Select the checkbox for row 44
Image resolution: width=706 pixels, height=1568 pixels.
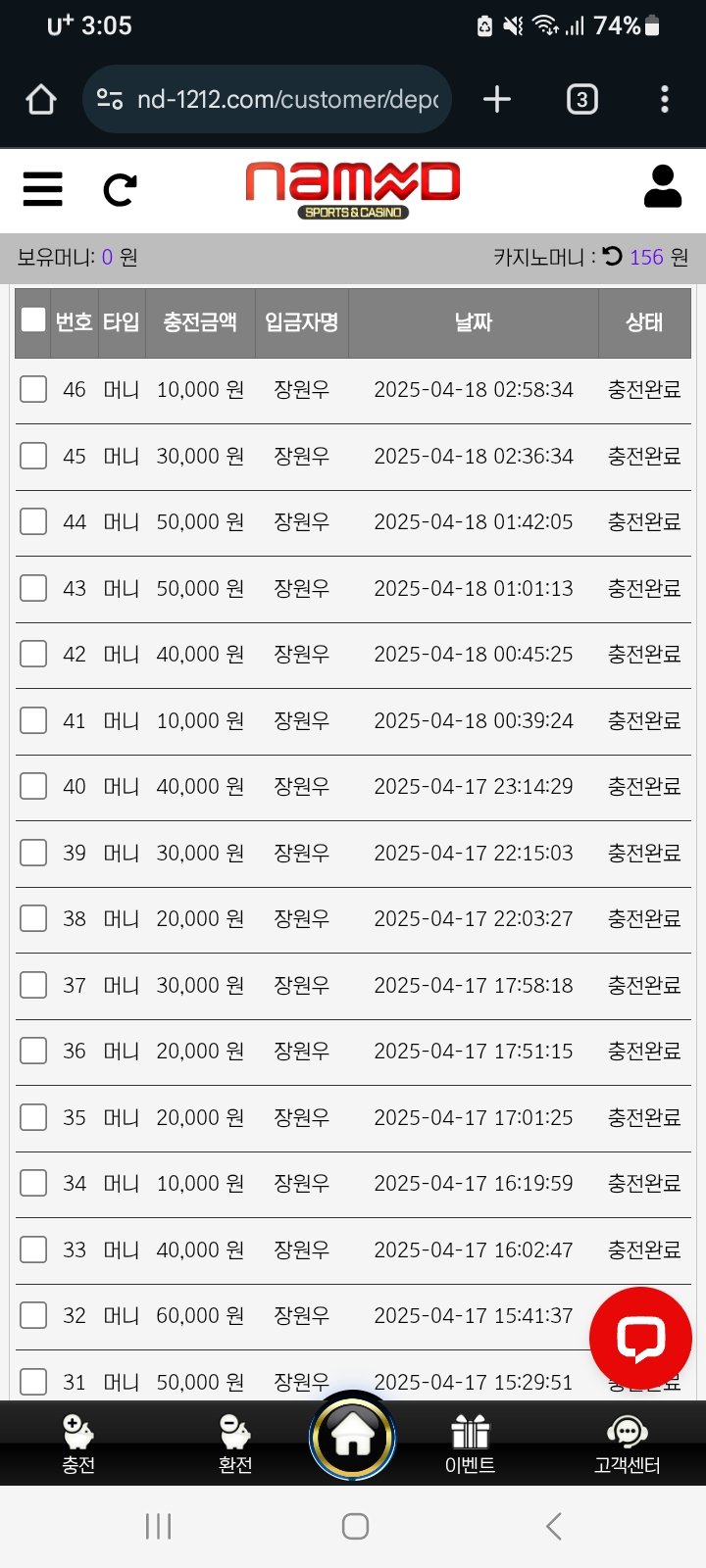pyautogui.click(x=33, y=521)
